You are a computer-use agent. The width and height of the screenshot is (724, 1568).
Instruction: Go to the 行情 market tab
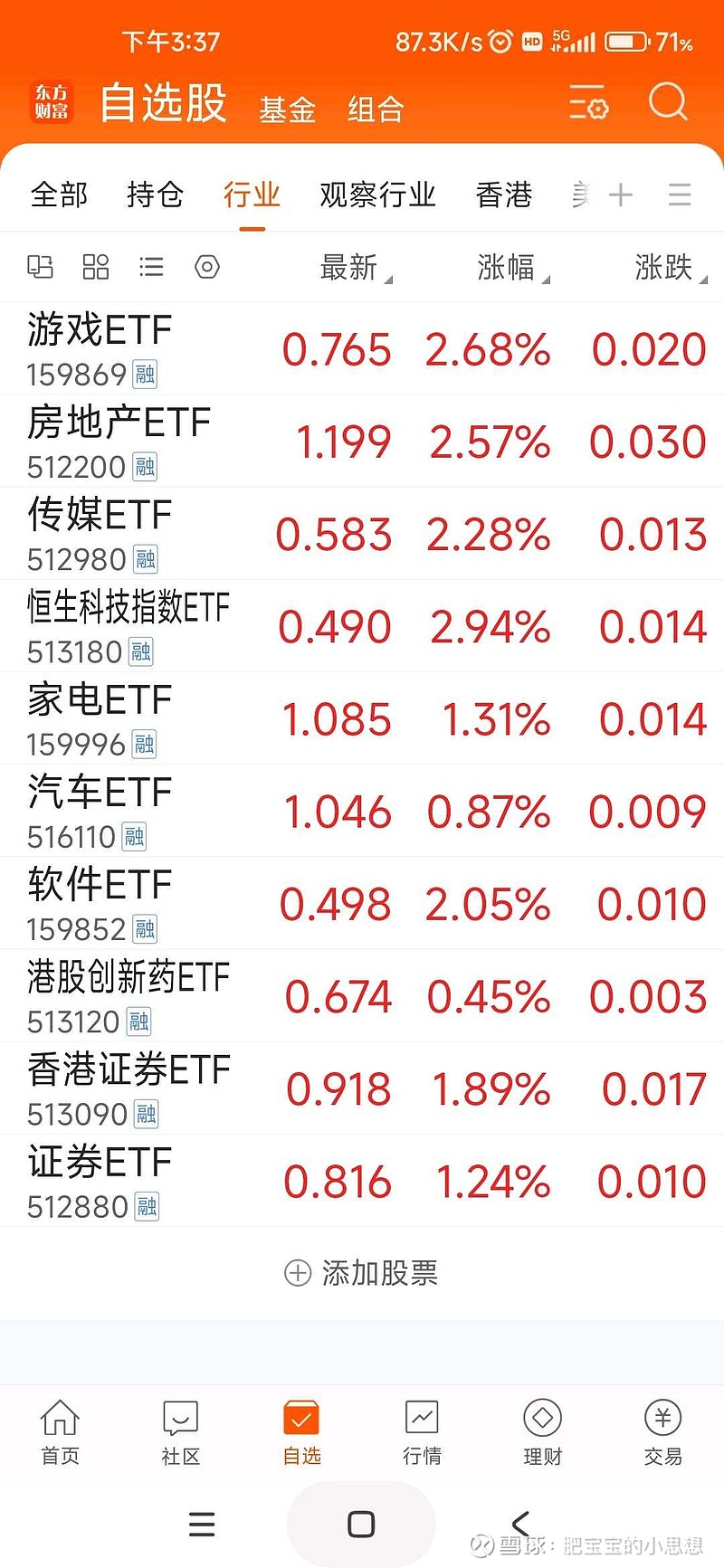tap(422, 1431)
